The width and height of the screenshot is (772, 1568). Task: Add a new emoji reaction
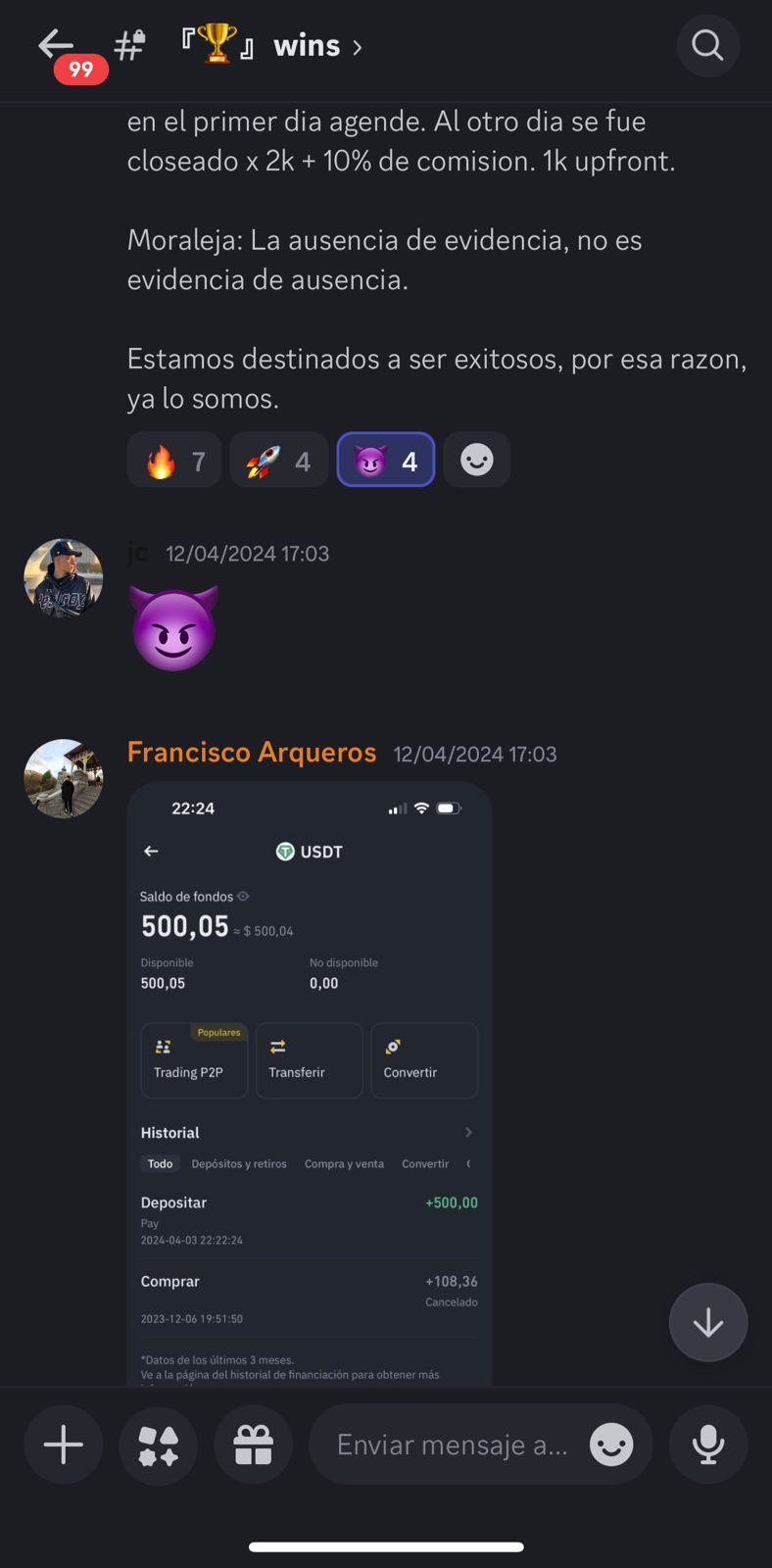tap(477, 461)
